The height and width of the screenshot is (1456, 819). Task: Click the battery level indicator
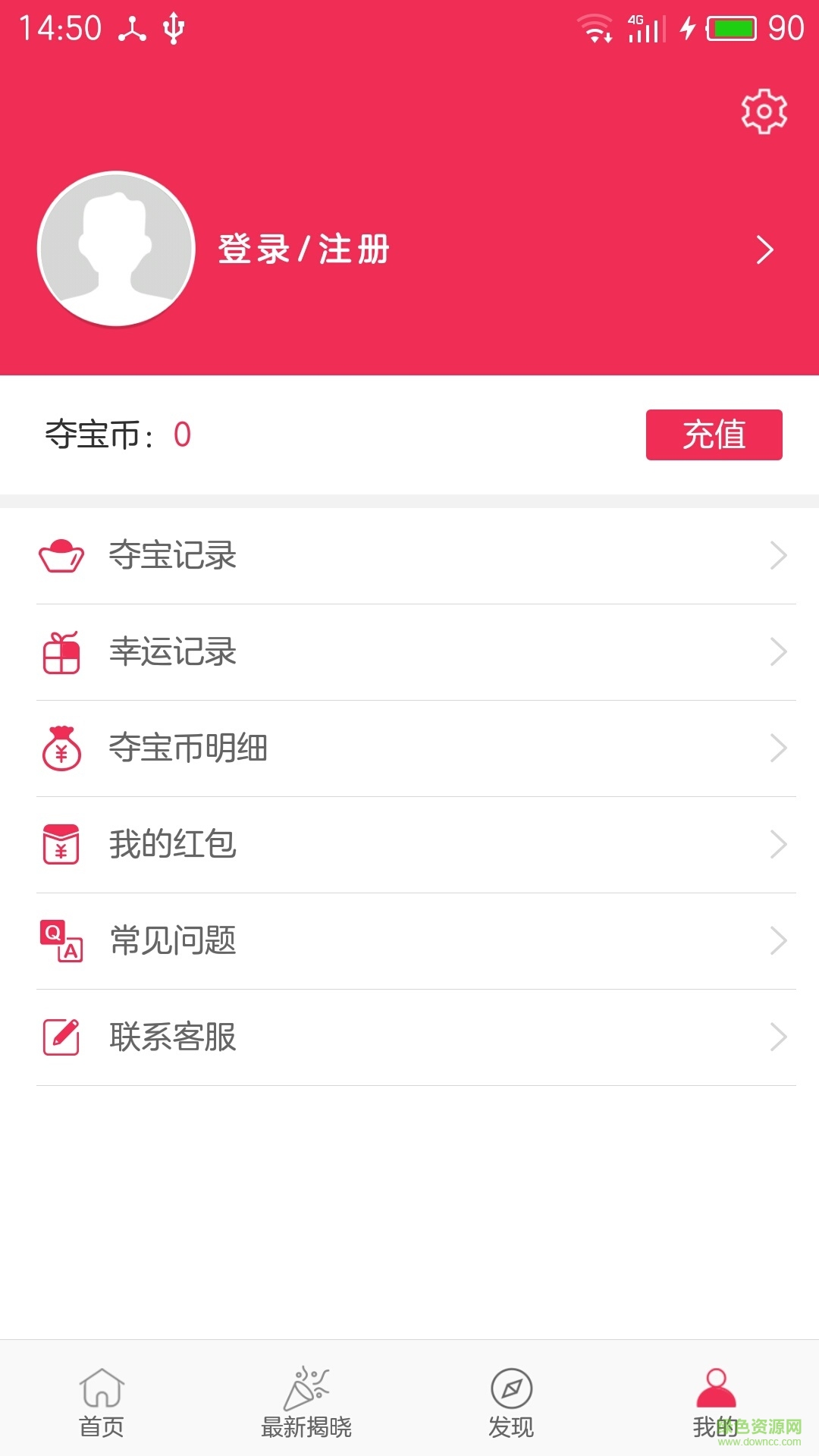point(733,29)
